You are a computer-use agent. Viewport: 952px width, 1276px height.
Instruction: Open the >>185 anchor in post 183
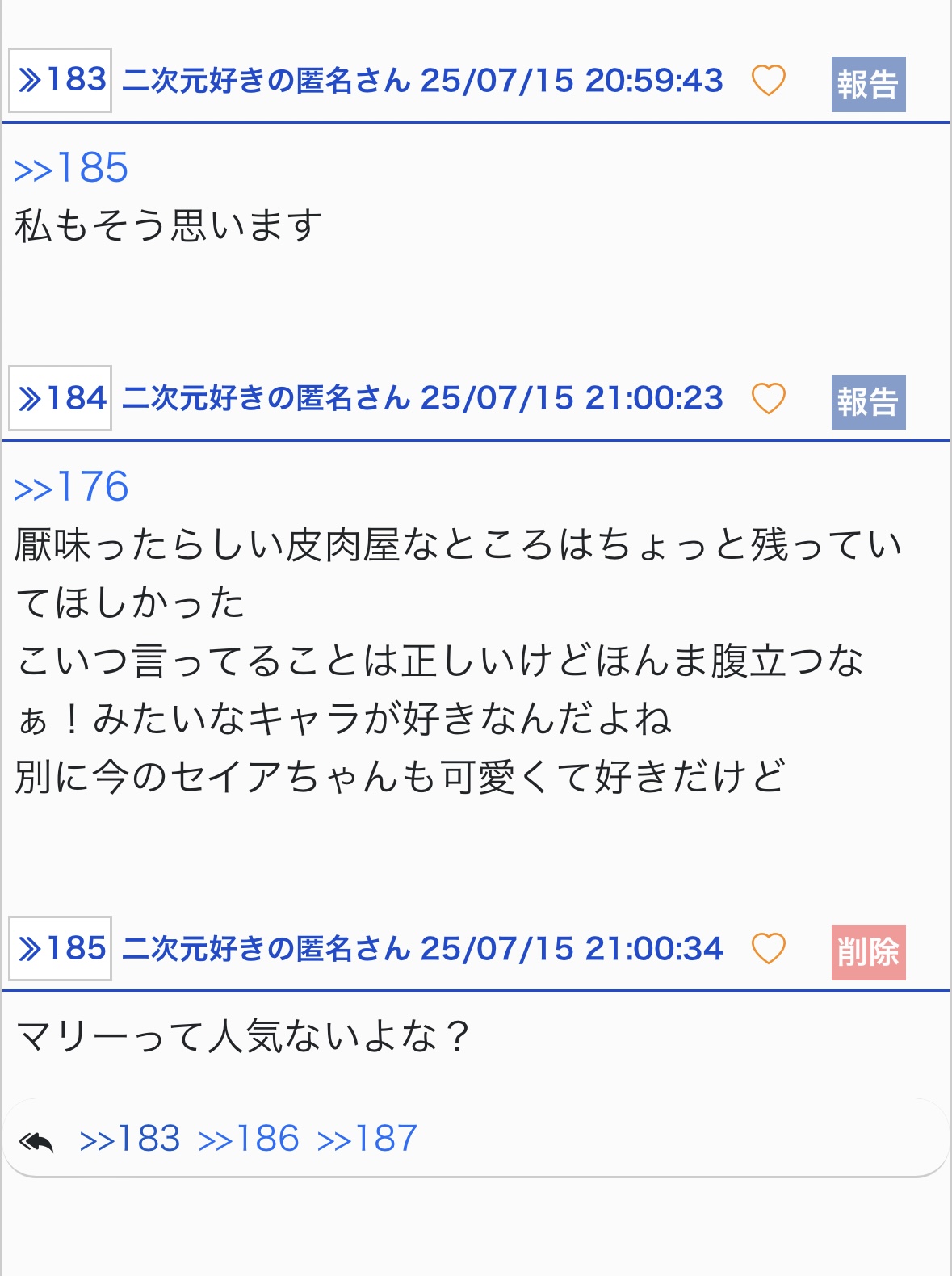click(71, 168)
